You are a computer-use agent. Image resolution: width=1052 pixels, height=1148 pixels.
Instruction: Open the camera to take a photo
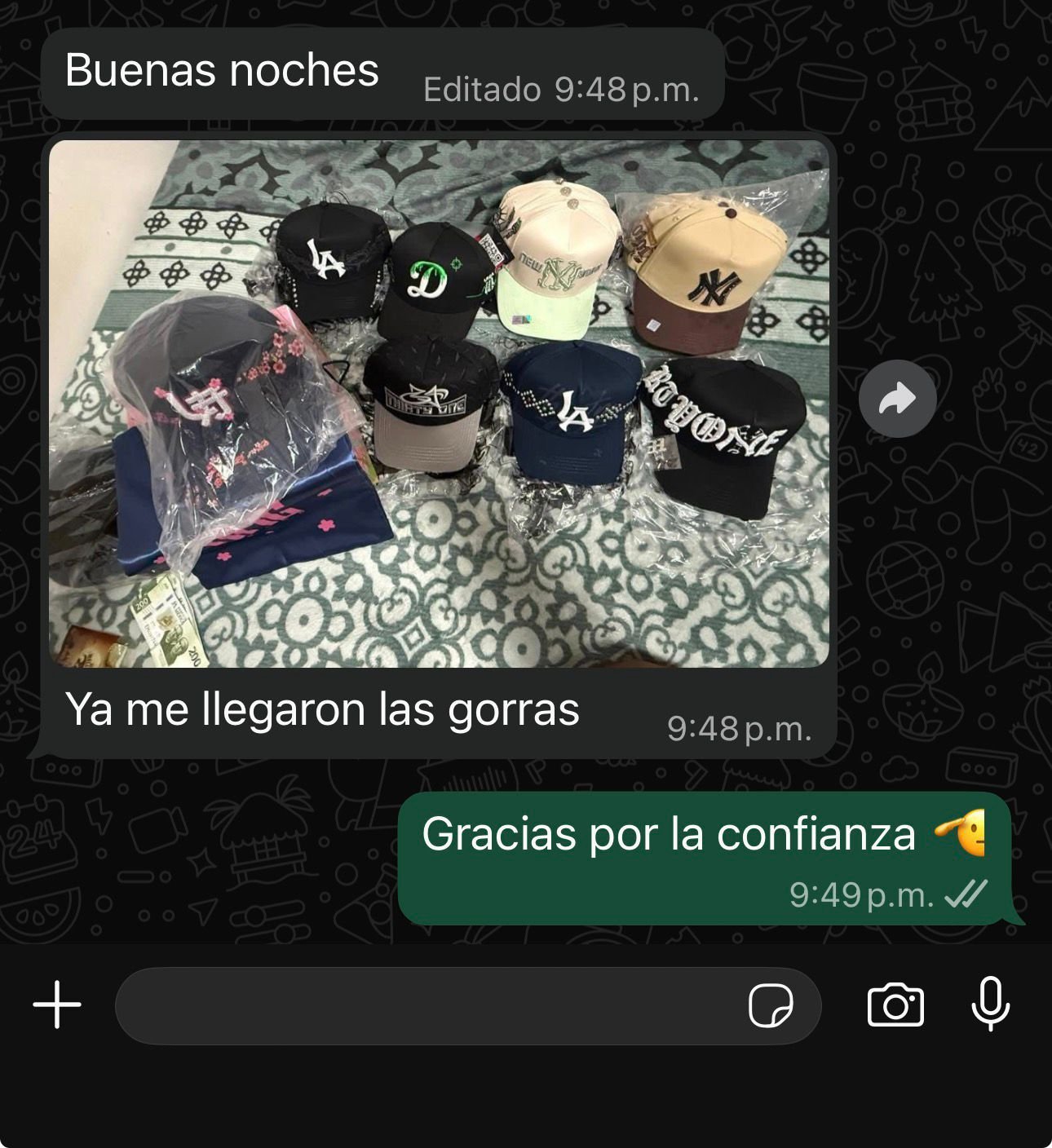(895, 1004)
